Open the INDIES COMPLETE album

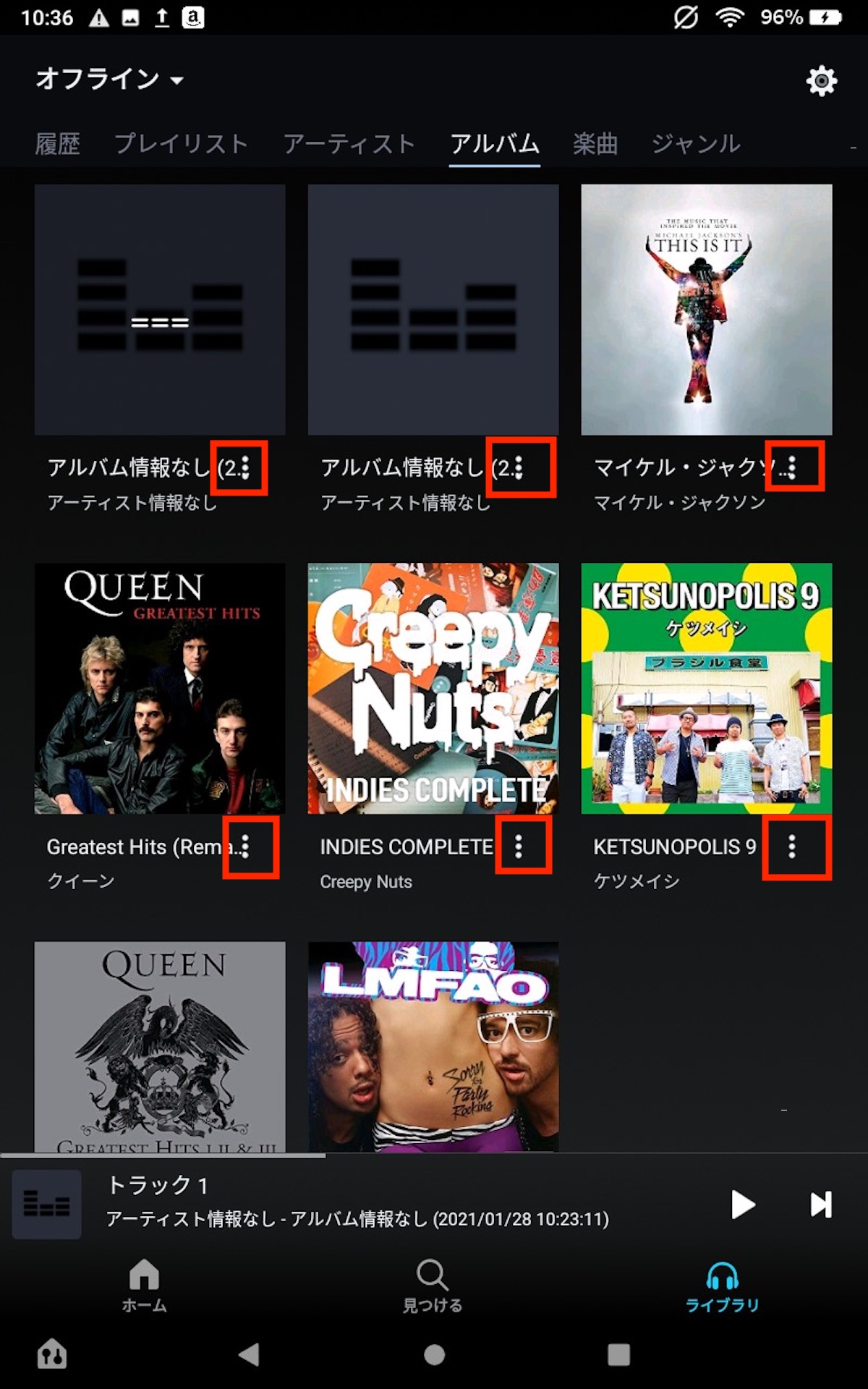tap(433, 688)
